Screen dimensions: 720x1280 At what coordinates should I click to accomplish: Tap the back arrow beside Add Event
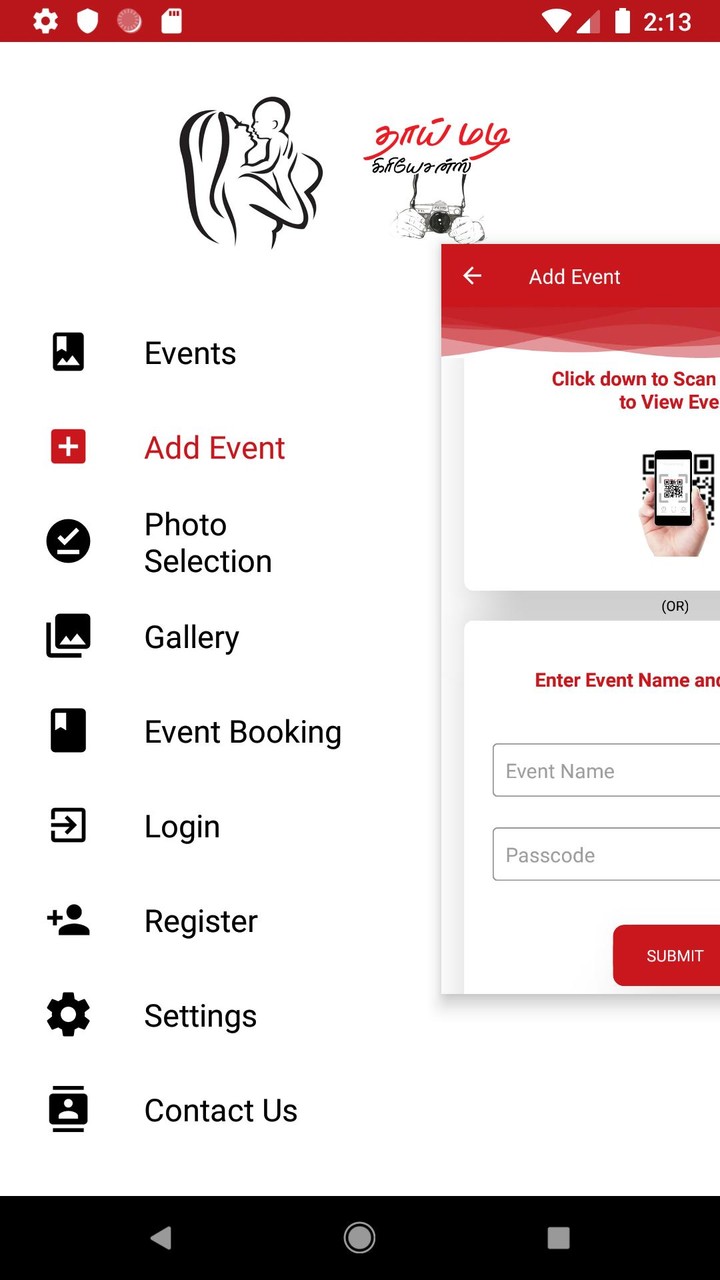pos(472,276)
